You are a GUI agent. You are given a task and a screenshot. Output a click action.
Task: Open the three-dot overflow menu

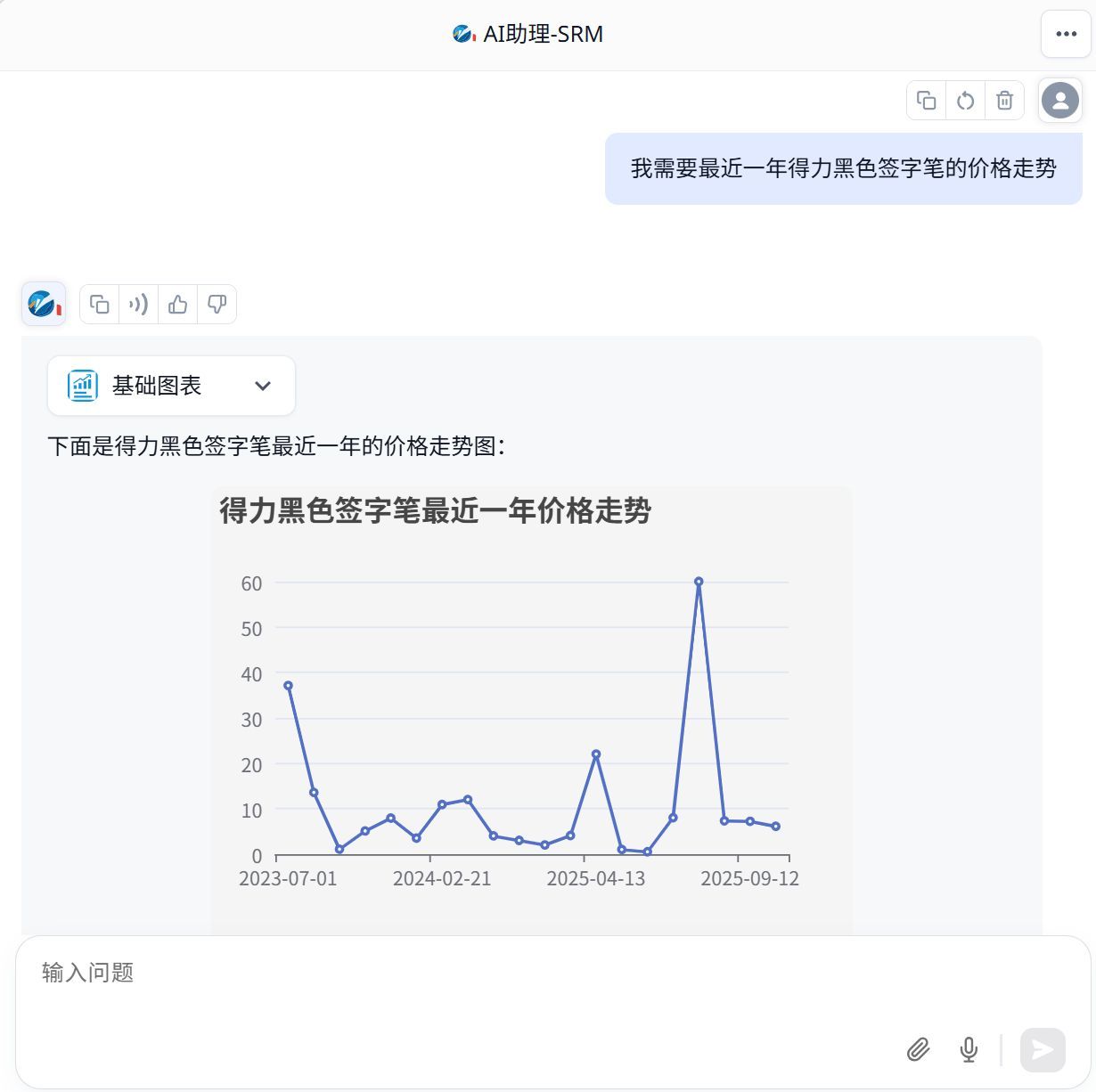[x=1066, y=35]
